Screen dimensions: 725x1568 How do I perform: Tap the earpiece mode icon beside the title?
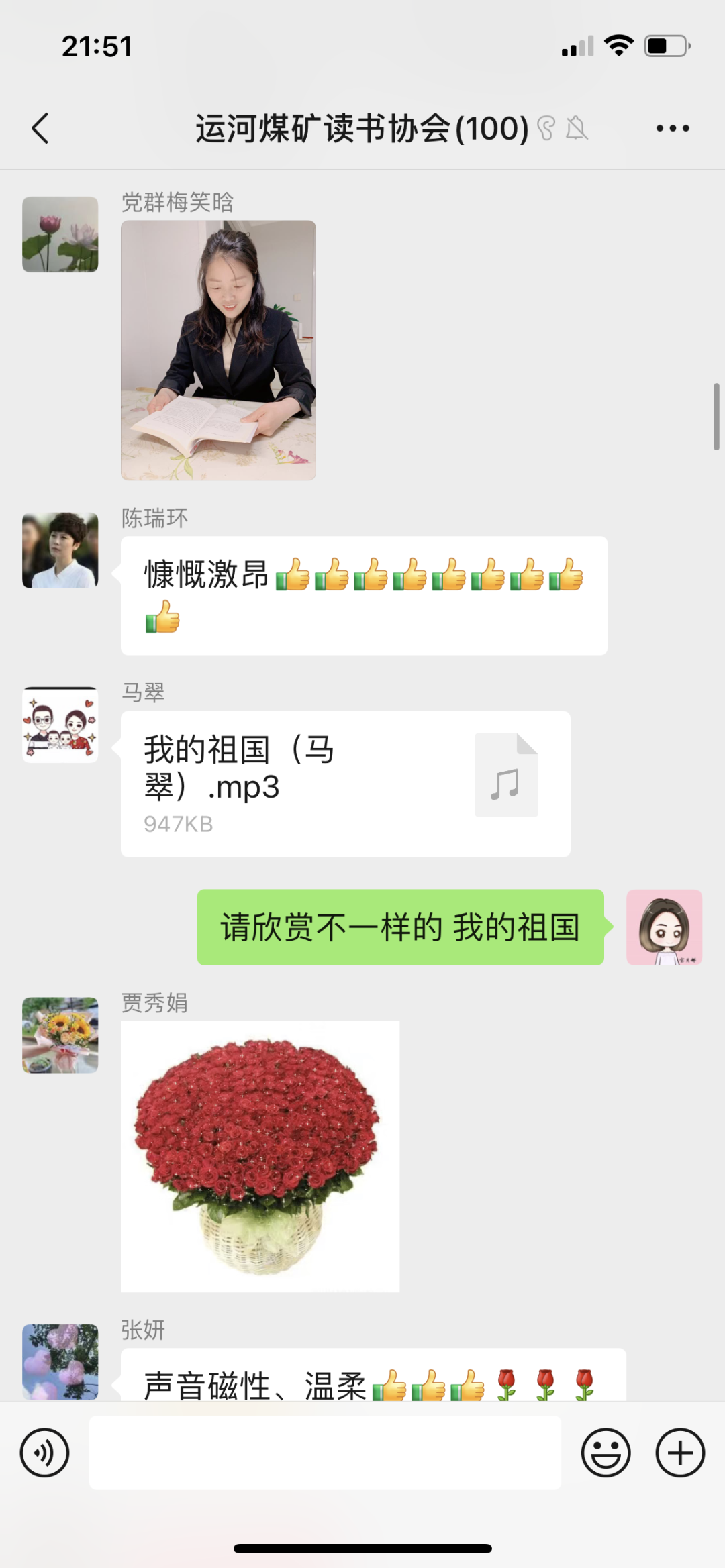coord(546,128)
